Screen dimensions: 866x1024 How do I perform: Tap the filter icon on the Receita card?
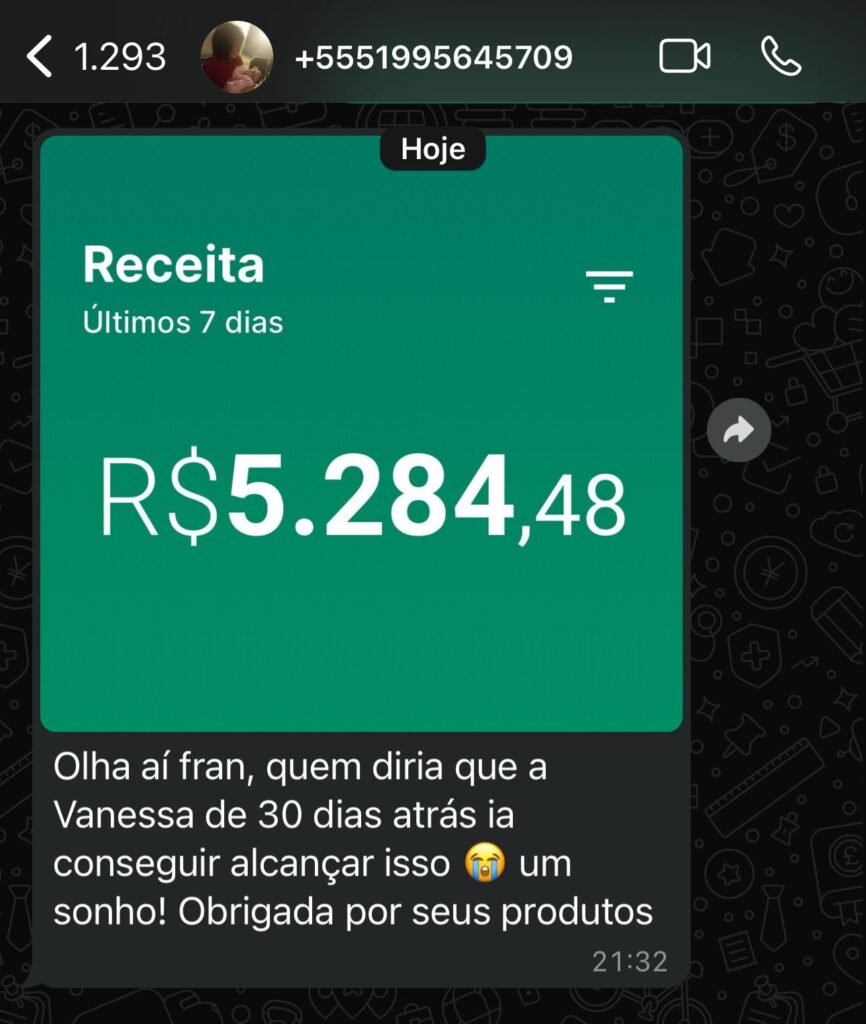point(609,287)
